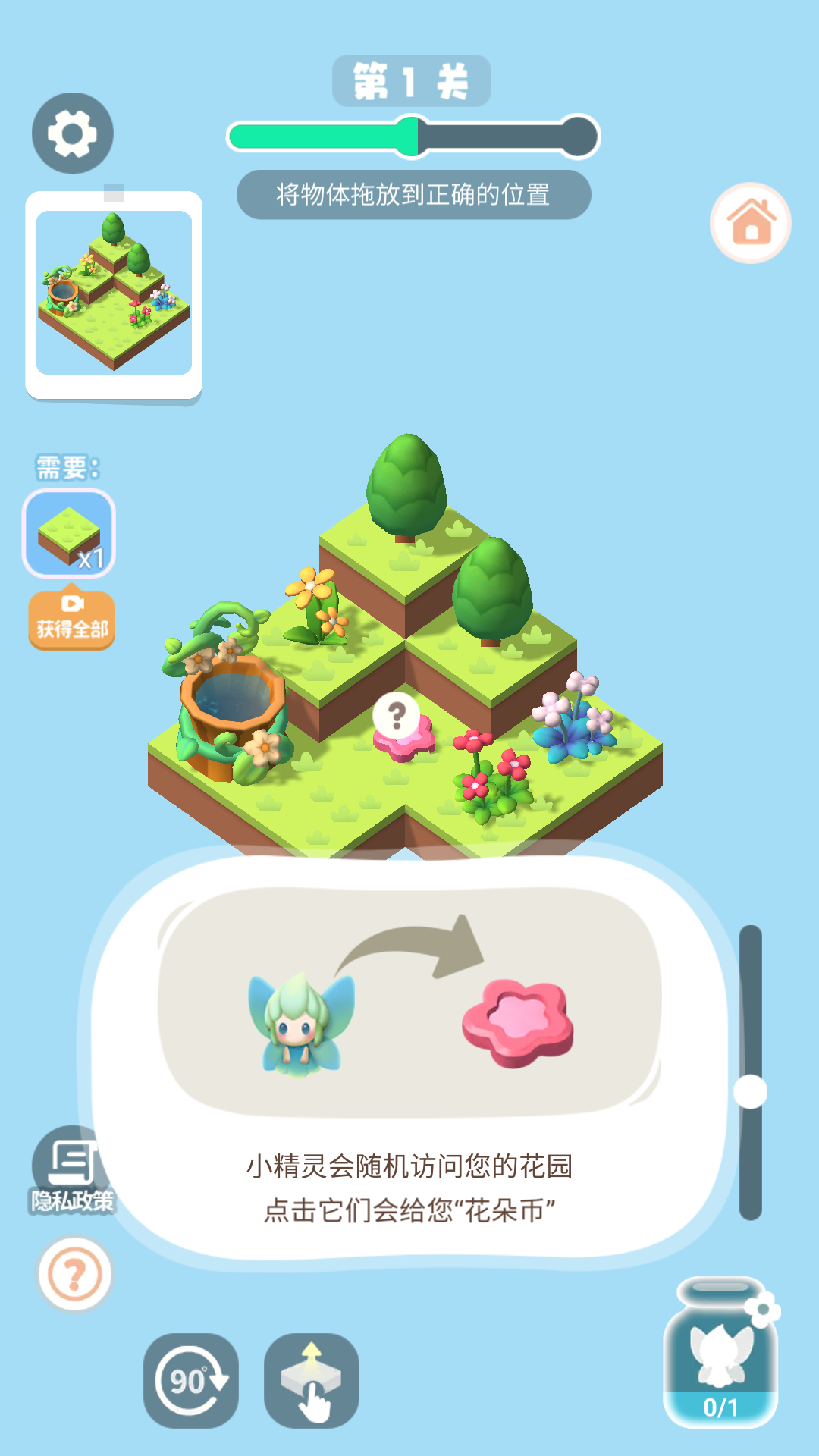Image resolution: width=819 pixels, height=1456 pixels.
Task: Tap the lift block hint button
Action: (x=312, y=1381)
